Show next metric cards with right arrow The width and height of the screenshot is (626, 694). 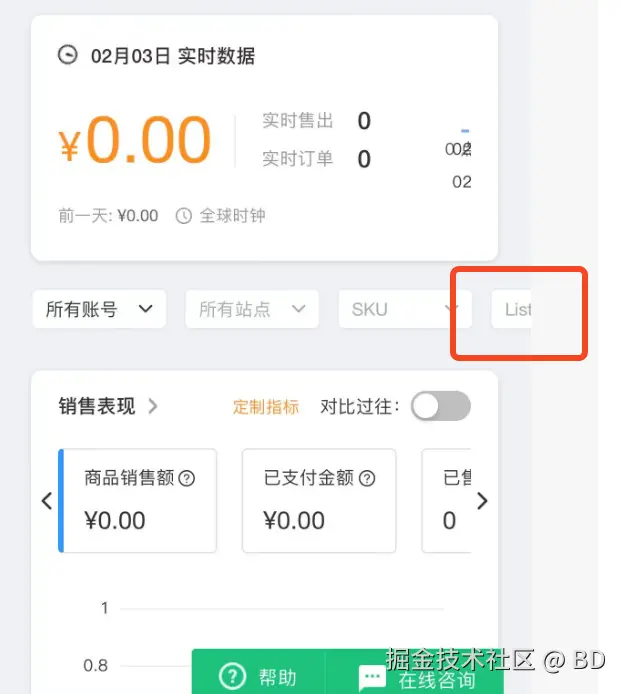click(x=483, y=501)
